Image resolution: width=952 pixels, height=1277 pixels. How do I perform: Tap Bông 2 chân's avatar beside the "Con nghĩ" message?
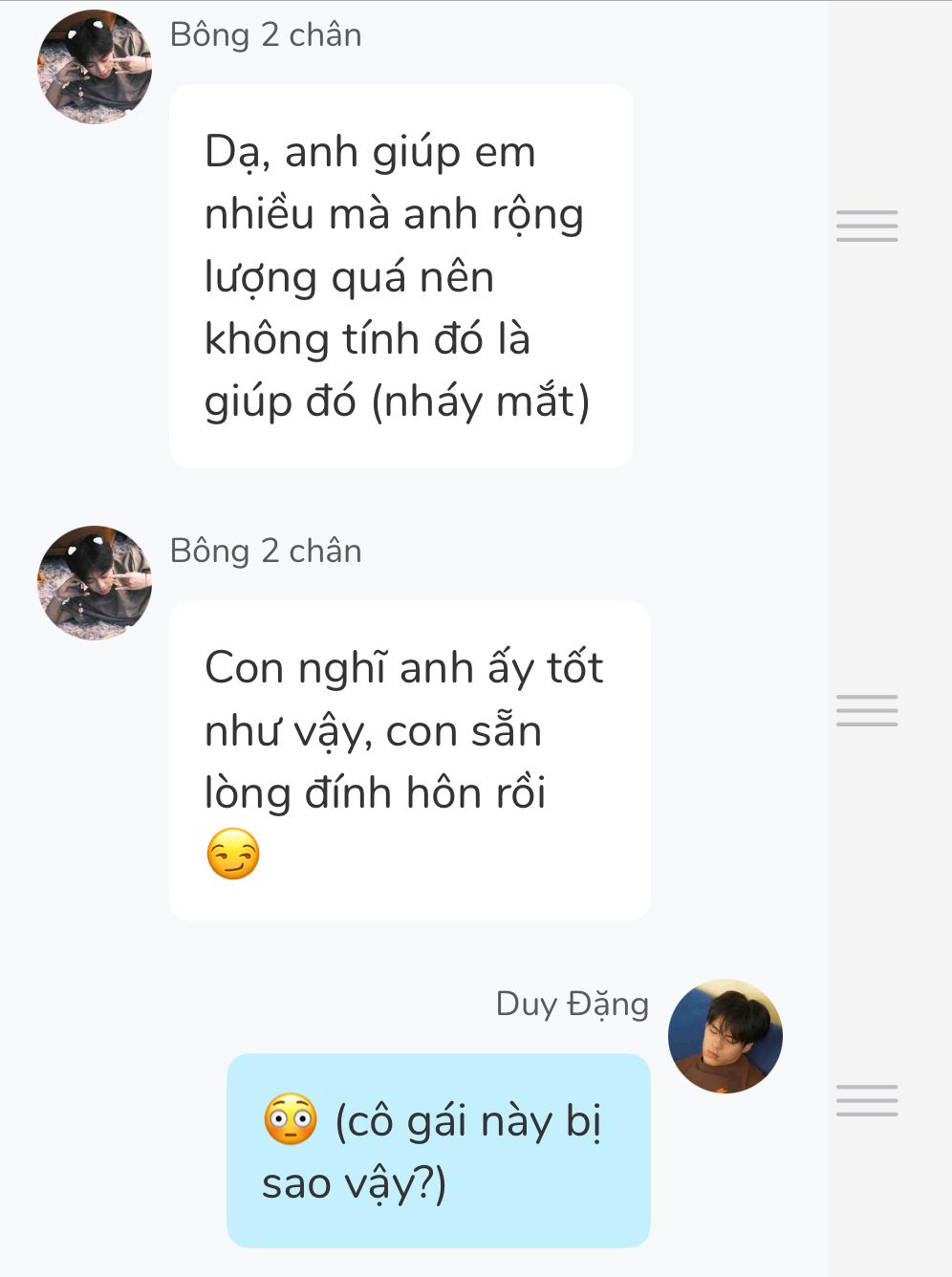tap(95, 582)
